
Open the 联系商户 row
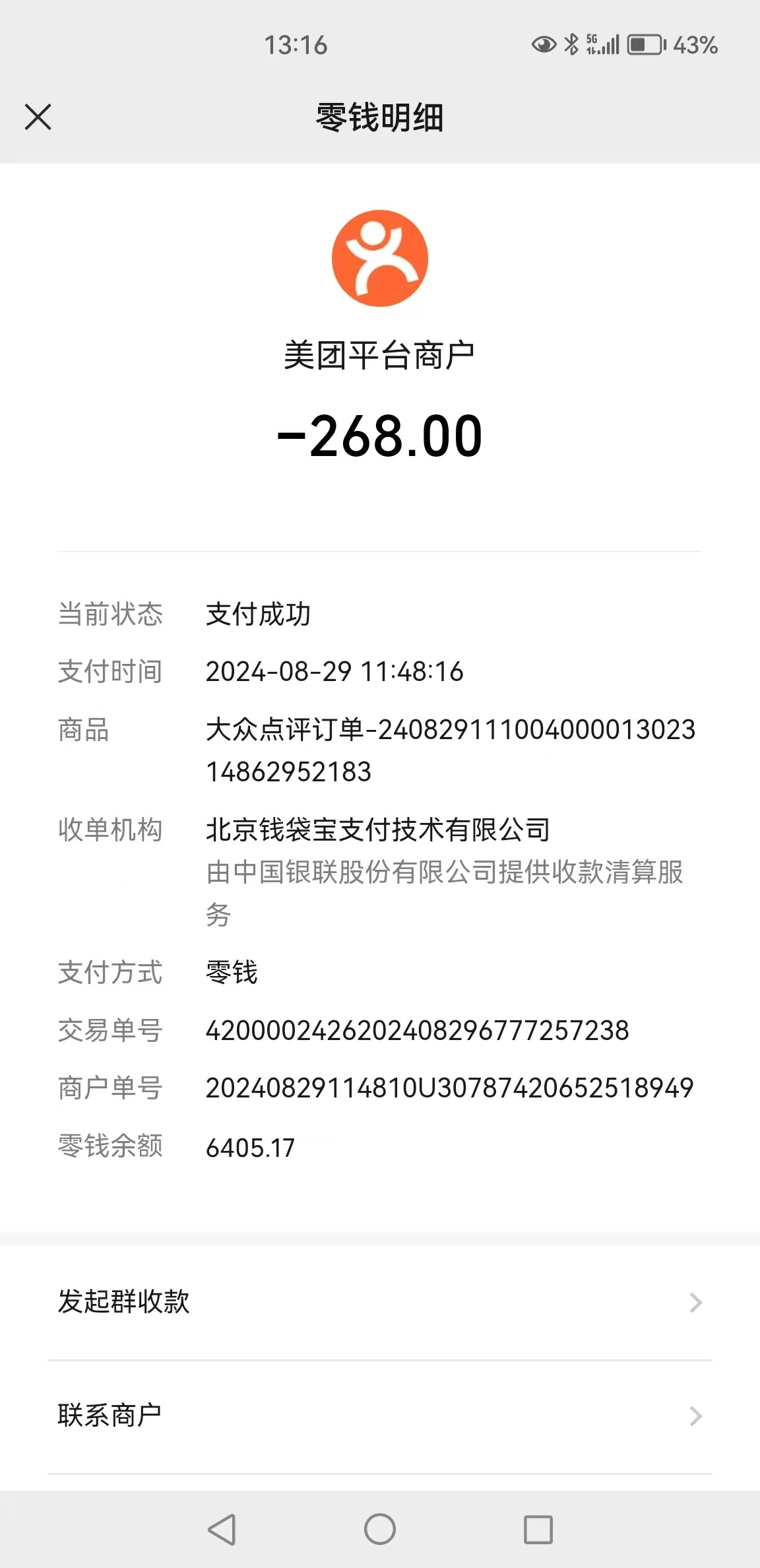tap(380, 1416)
